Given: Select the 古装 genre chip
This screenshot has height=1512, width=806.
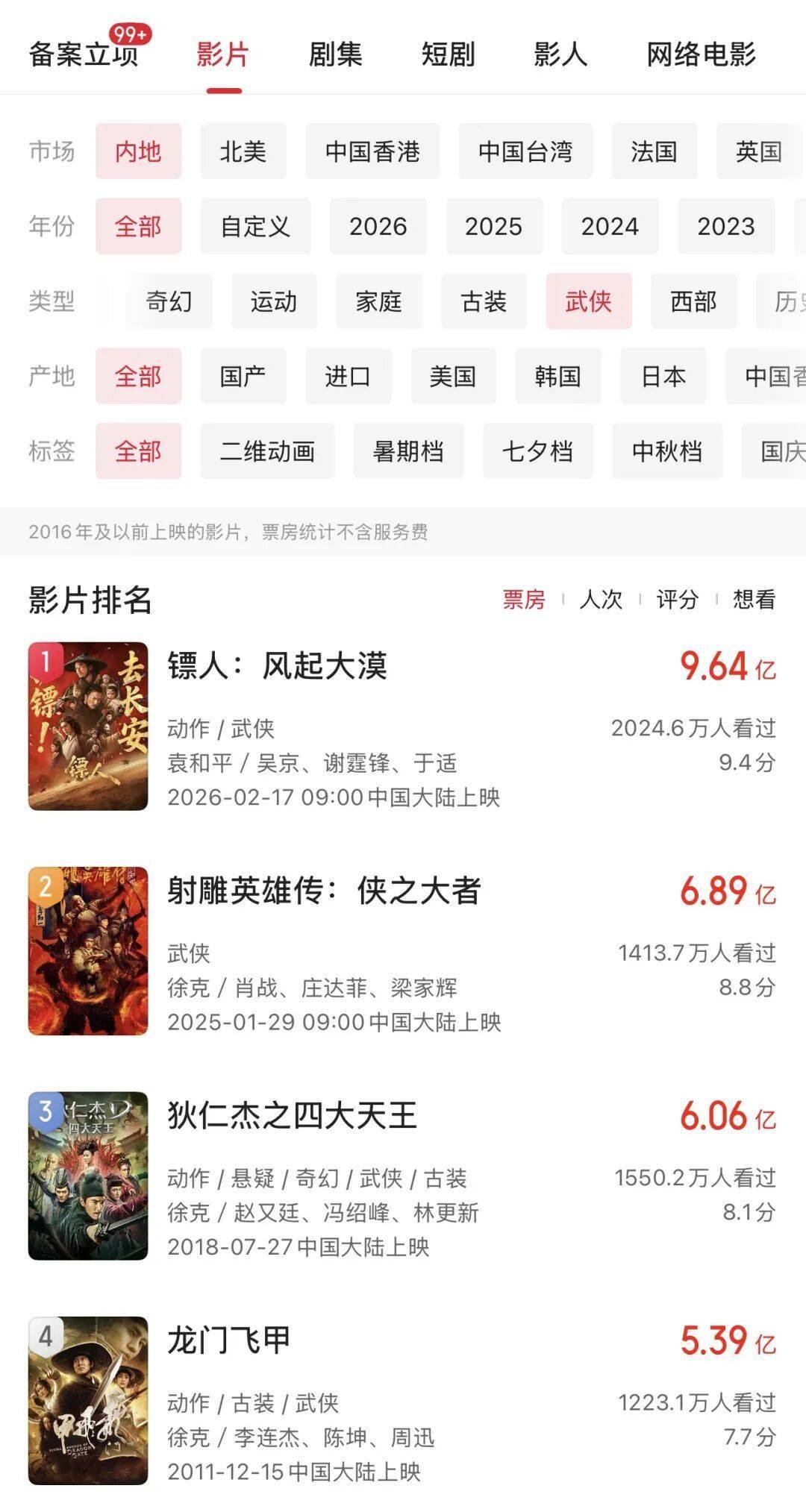Looking at the screenshot, I should [x=484, y=301].
